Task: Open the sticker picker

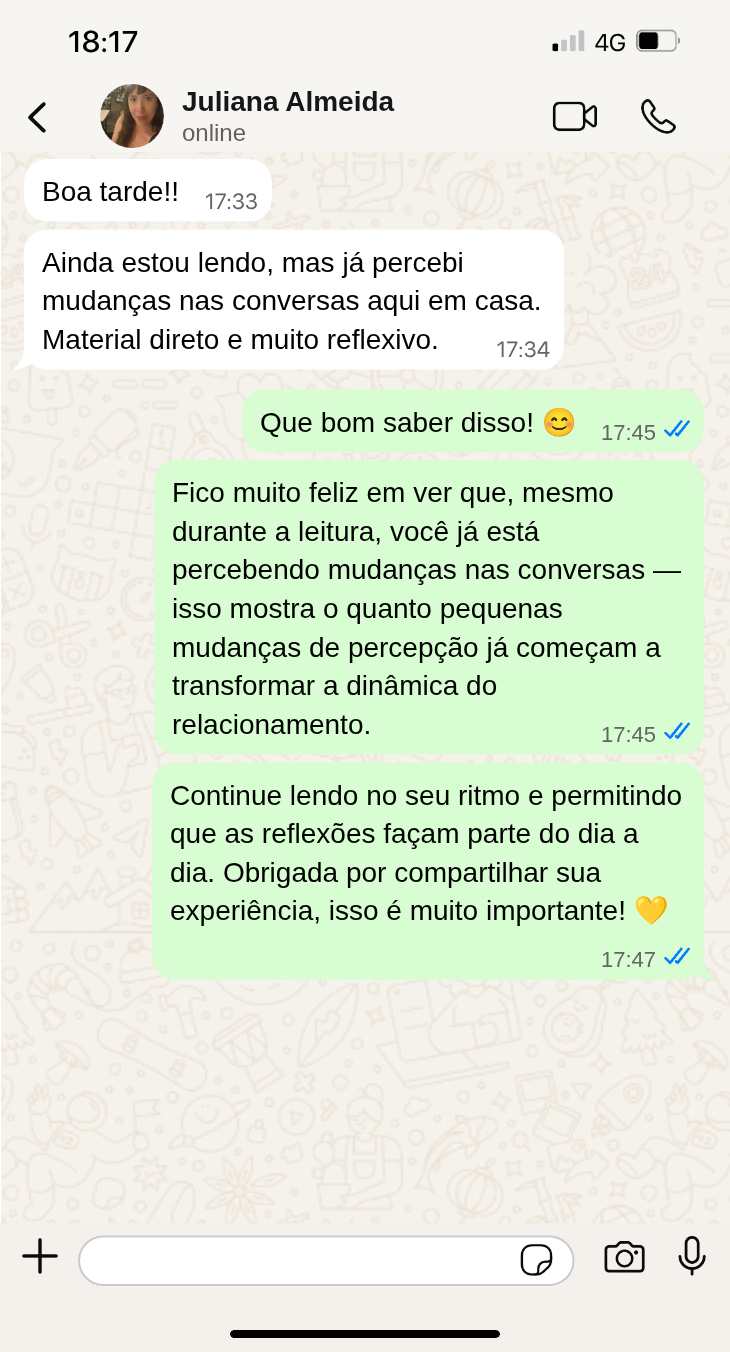Action: (536, 1260)
